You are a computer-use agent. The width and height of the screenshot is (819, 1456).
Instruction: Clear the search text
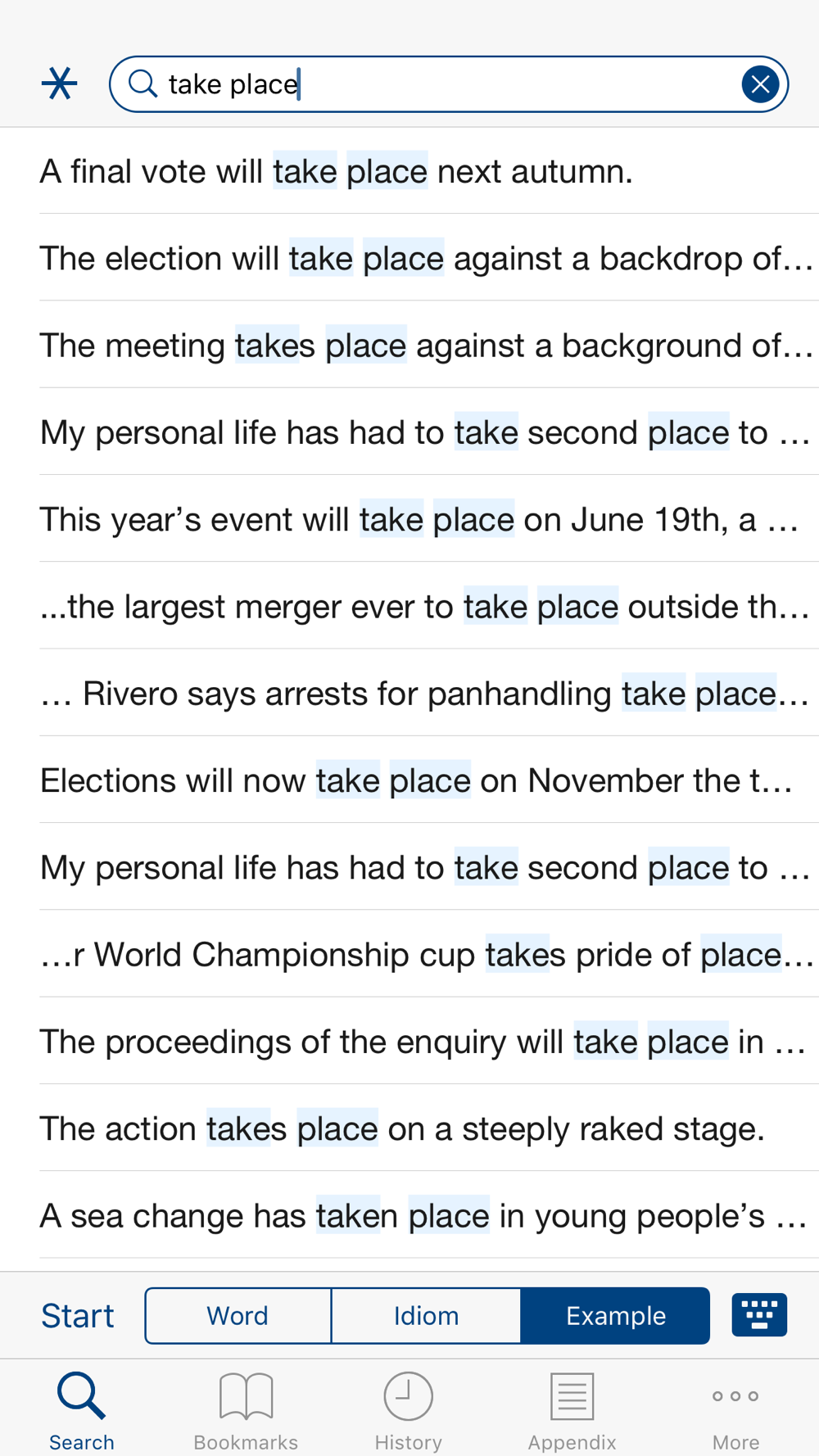[x=759, y=84]
